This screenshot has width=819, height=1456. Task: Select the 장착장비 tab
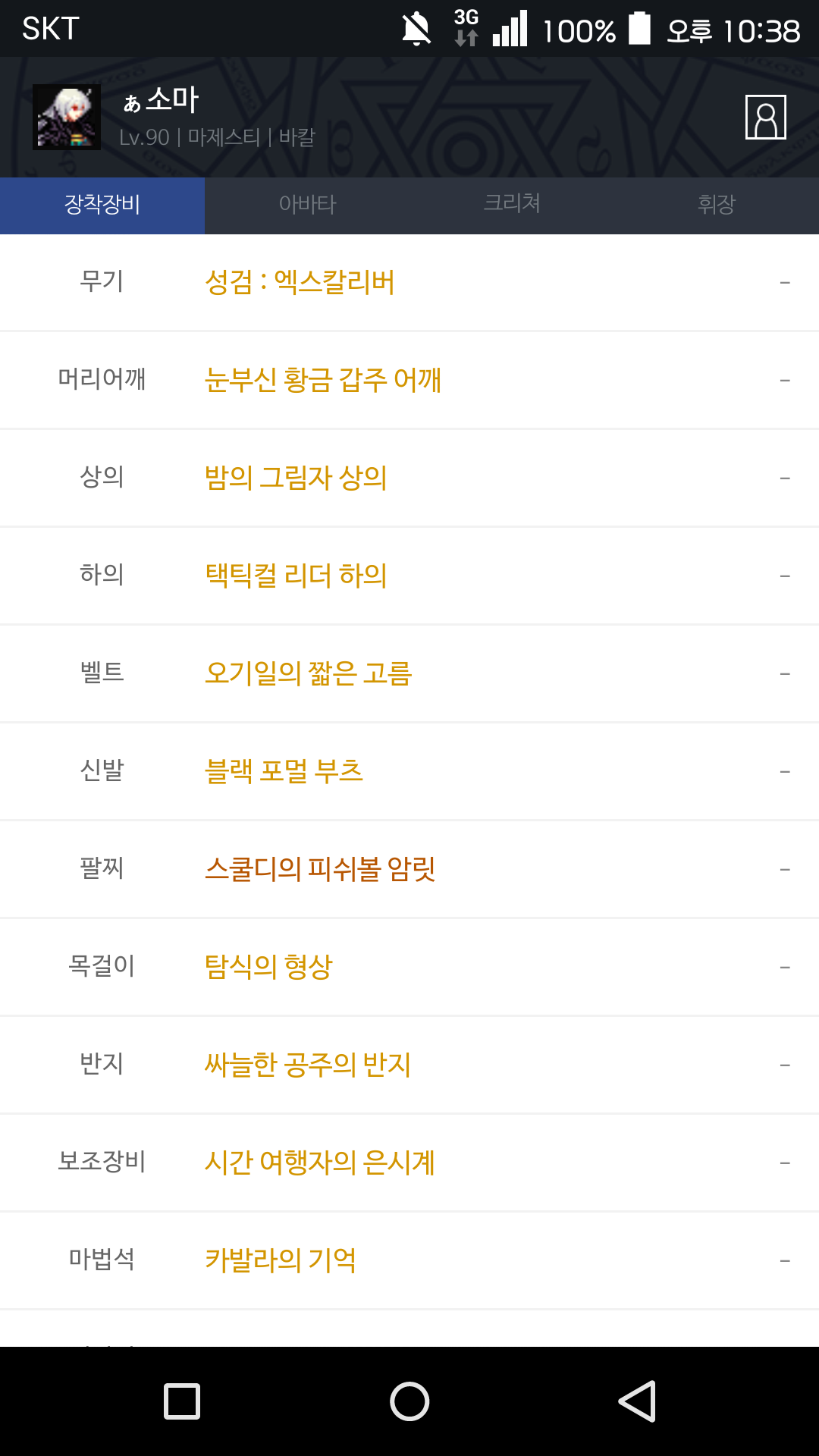point(102,205)
